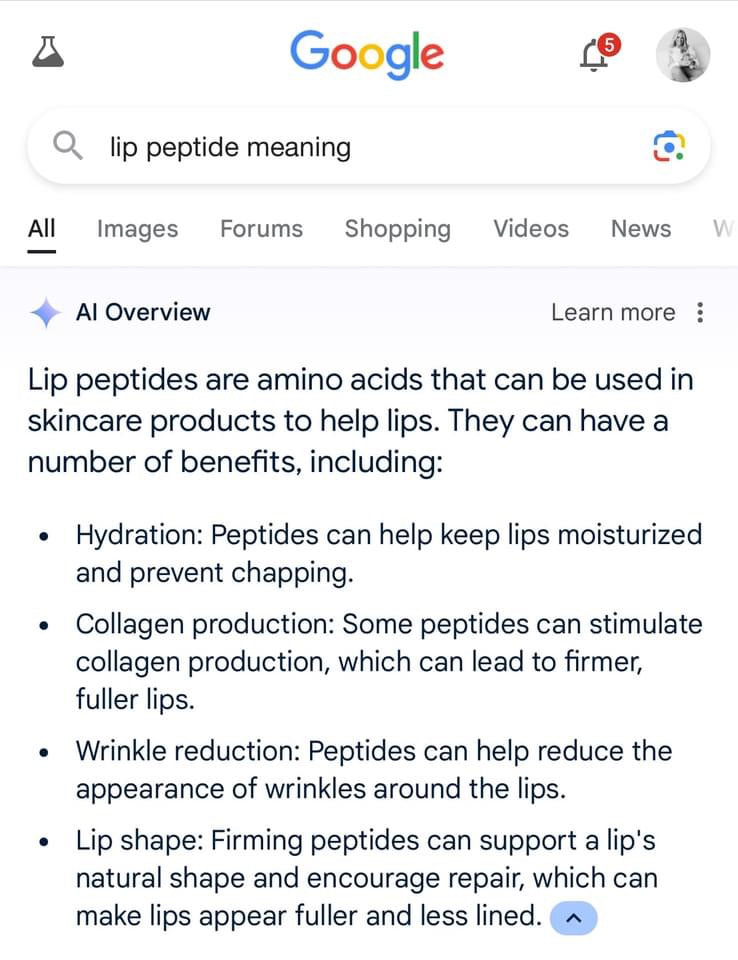Switch to the Shopping tab
Viewport: 738px width, 960px height.
pos(397,229)
